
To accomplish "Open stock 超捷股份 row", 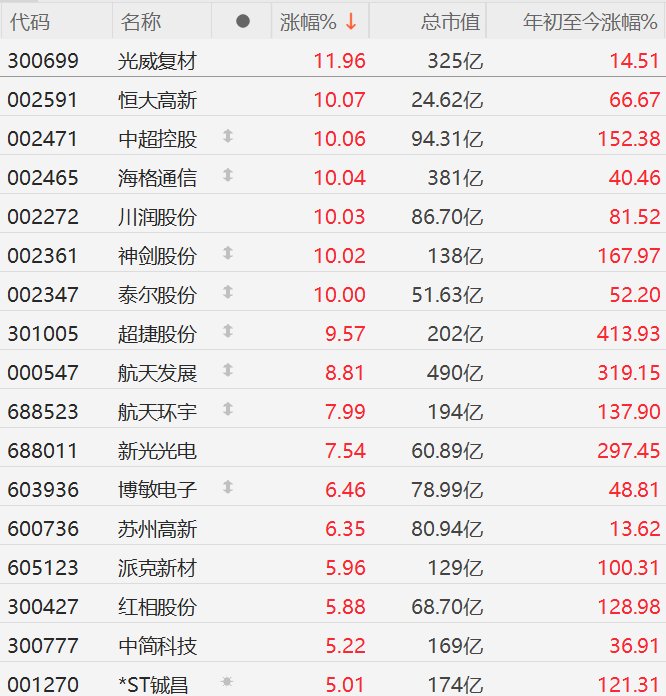I will click(x=157, y=334).
